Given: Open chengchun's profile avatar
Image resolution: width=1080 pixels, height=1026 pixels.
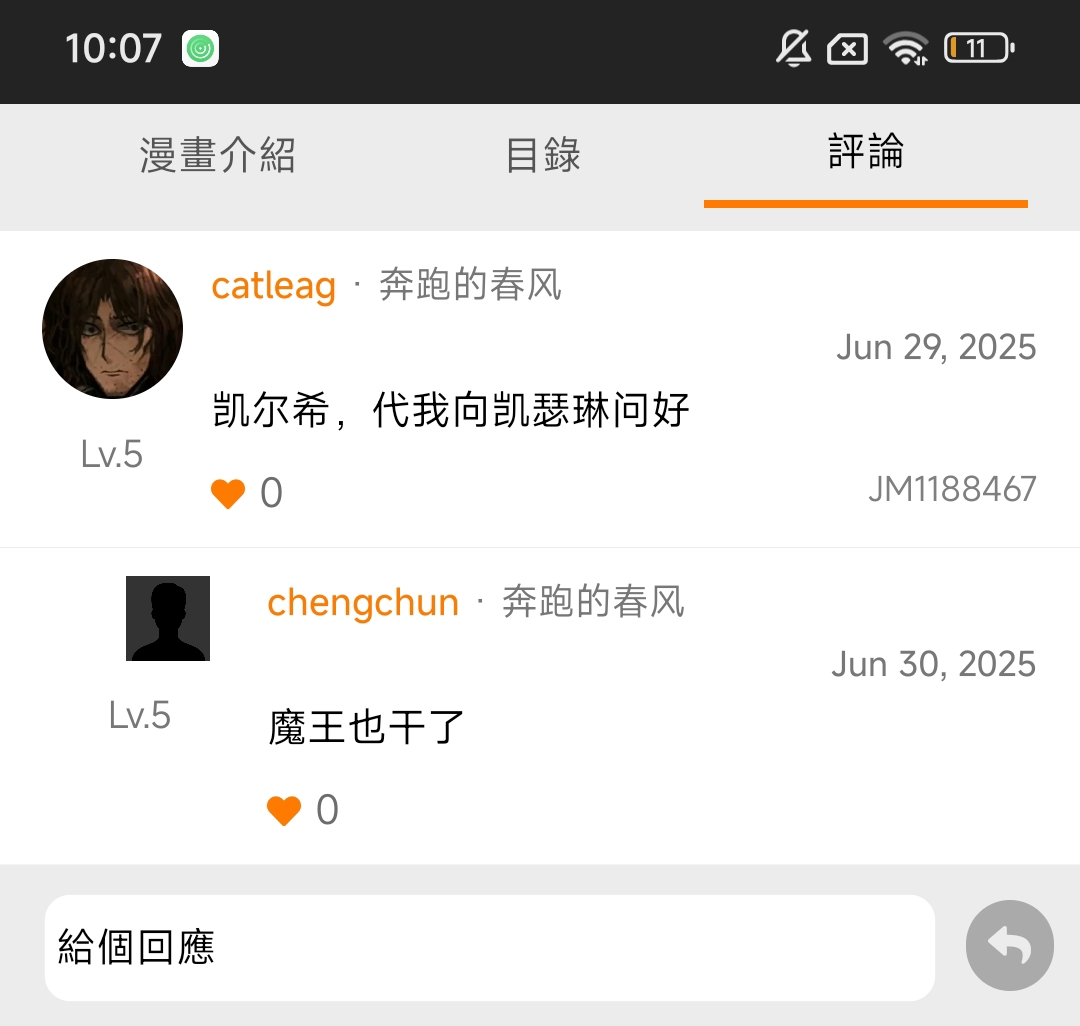Looking at the screenshot, I should tap(168, 618).
